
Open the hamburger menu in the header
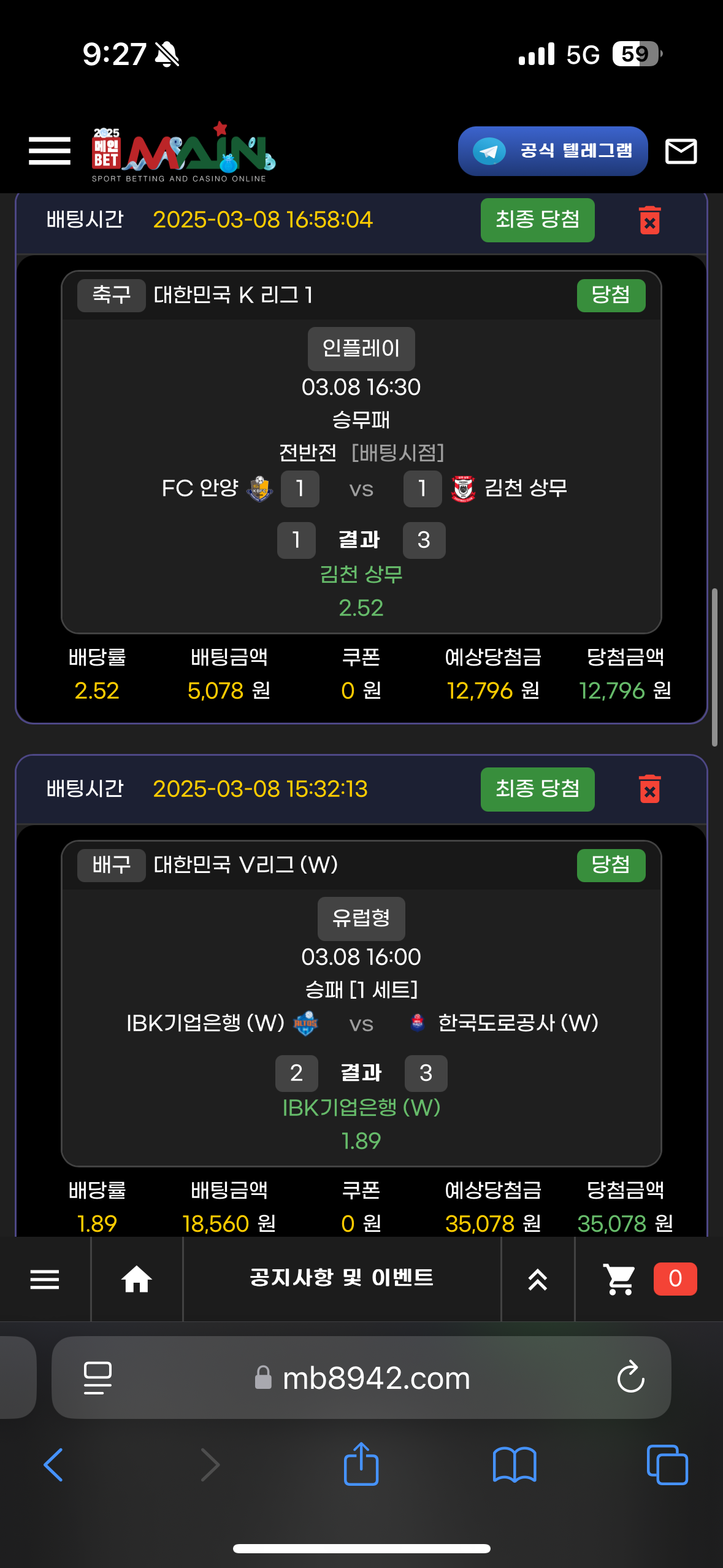[x=50, y=151]
